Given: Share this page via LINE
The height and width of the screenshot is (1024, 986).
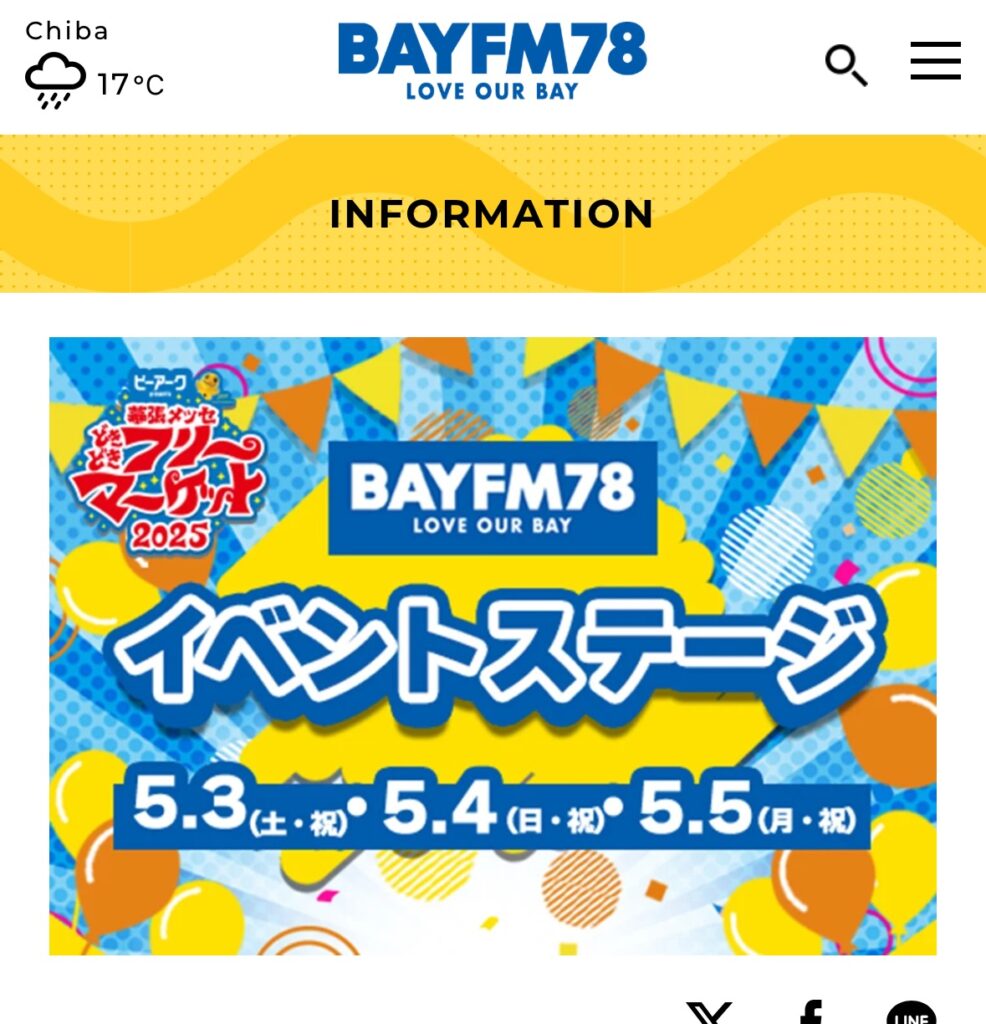Looking at the screenshot, I should point(911,1014).
